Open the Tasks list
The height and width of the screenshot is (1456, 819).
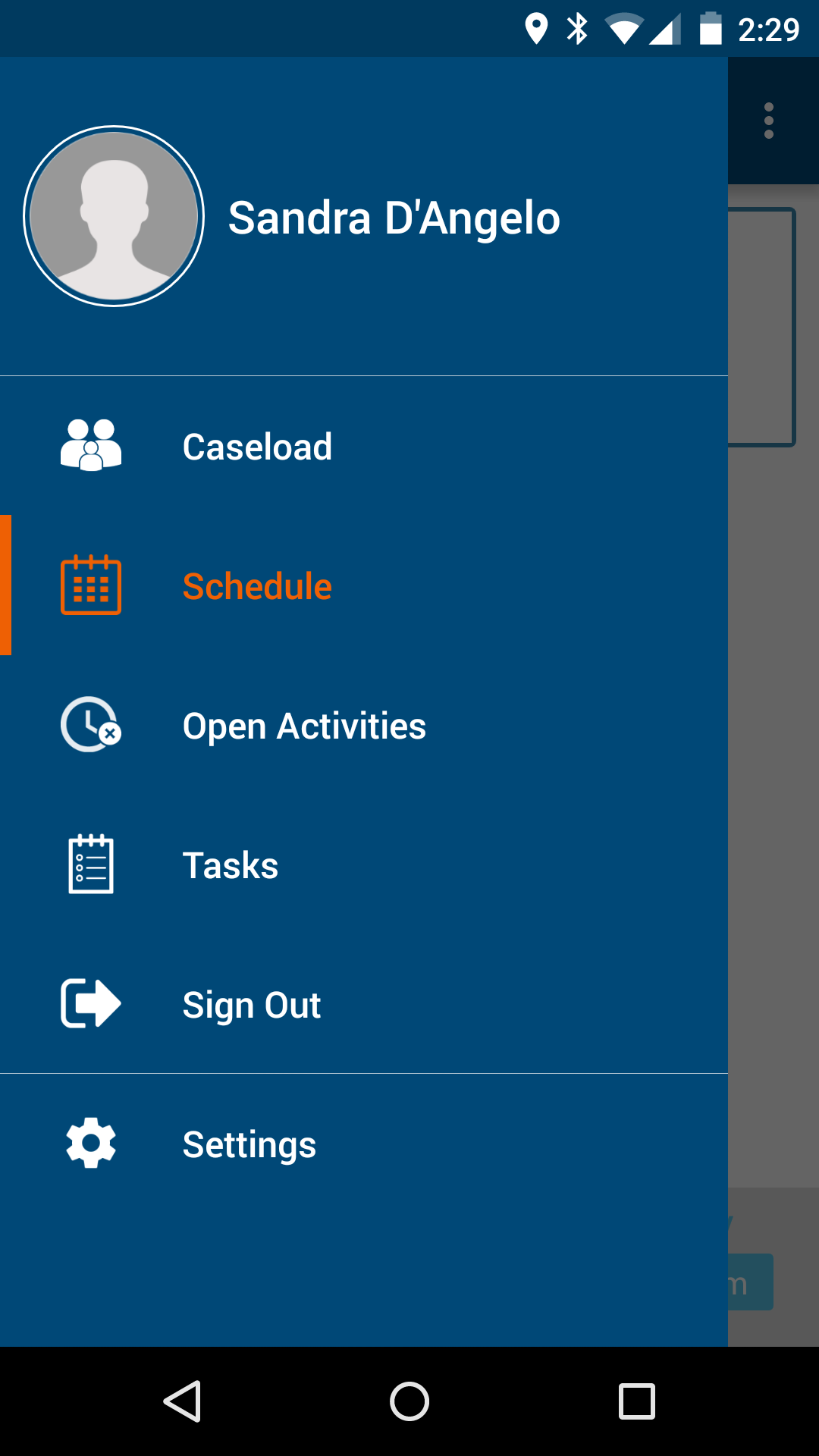pyautogui.click(x=230, y=865)
